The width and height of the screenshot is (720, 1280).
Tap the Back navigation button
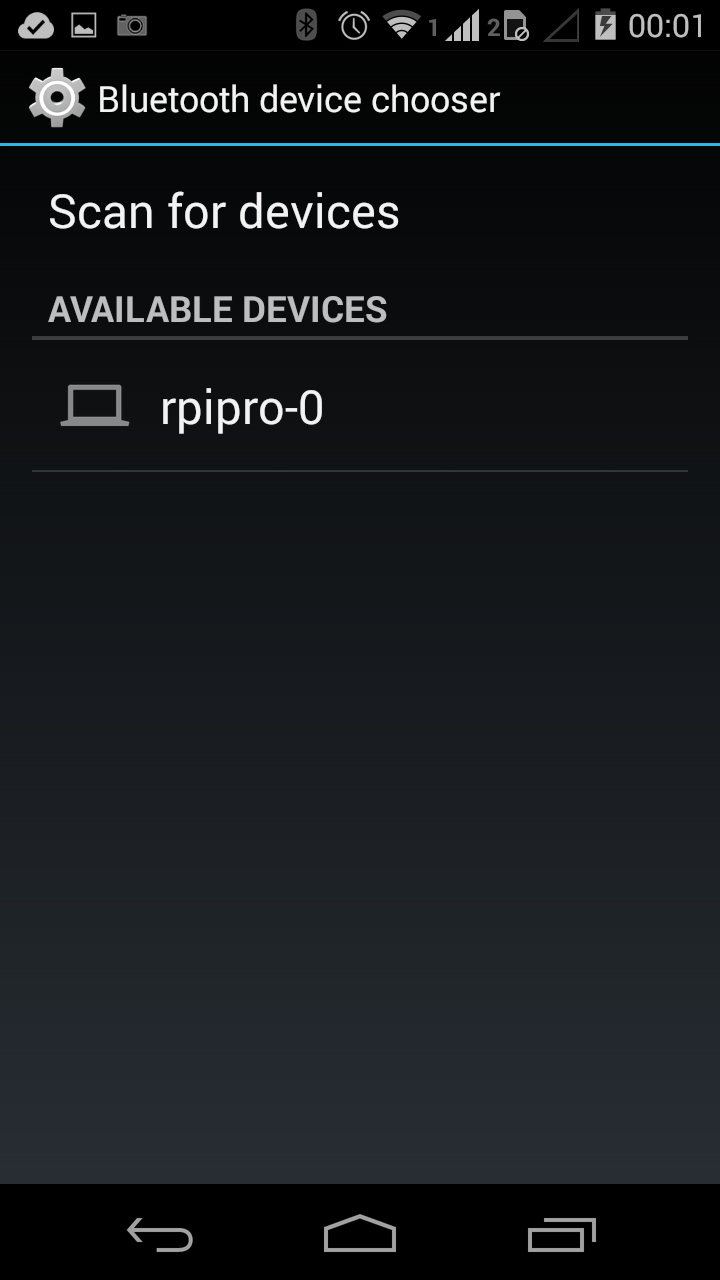coord(158,1236)
